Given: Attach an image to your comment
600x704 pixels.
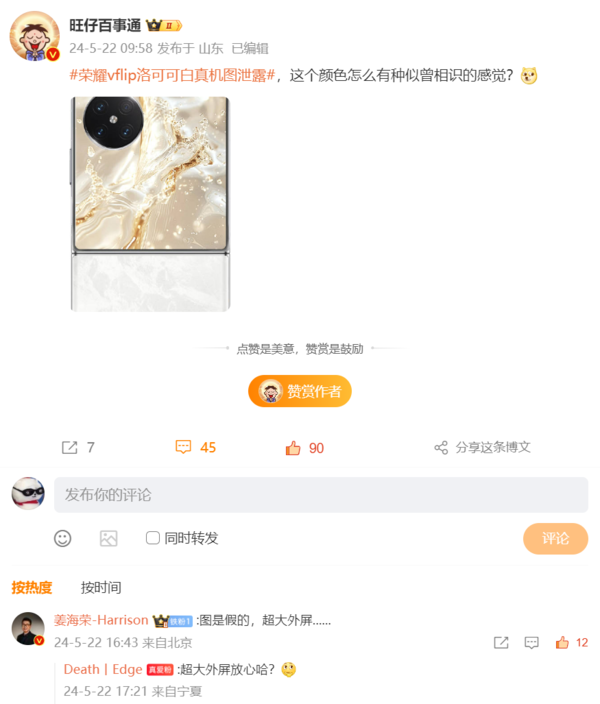Looking at the screenshot, I should tap(108, 538).
